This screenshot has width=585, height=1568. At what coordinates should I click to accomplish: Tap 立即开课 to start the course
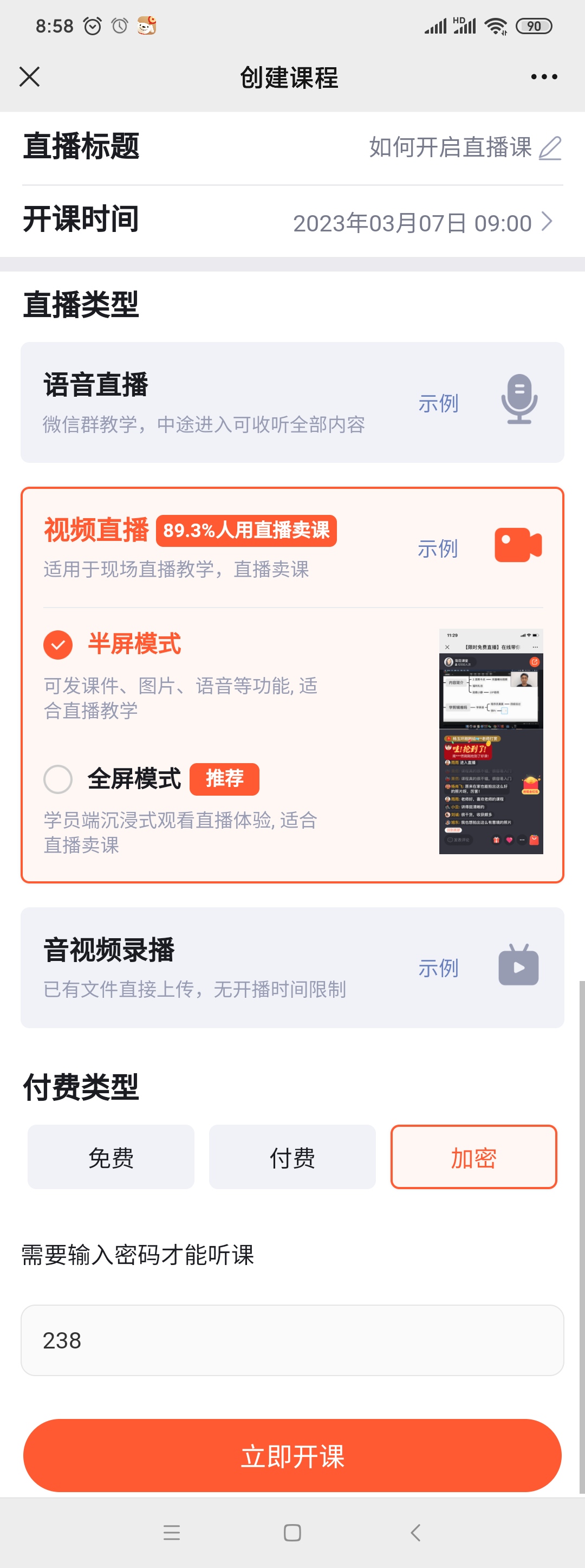point(292,1455)
